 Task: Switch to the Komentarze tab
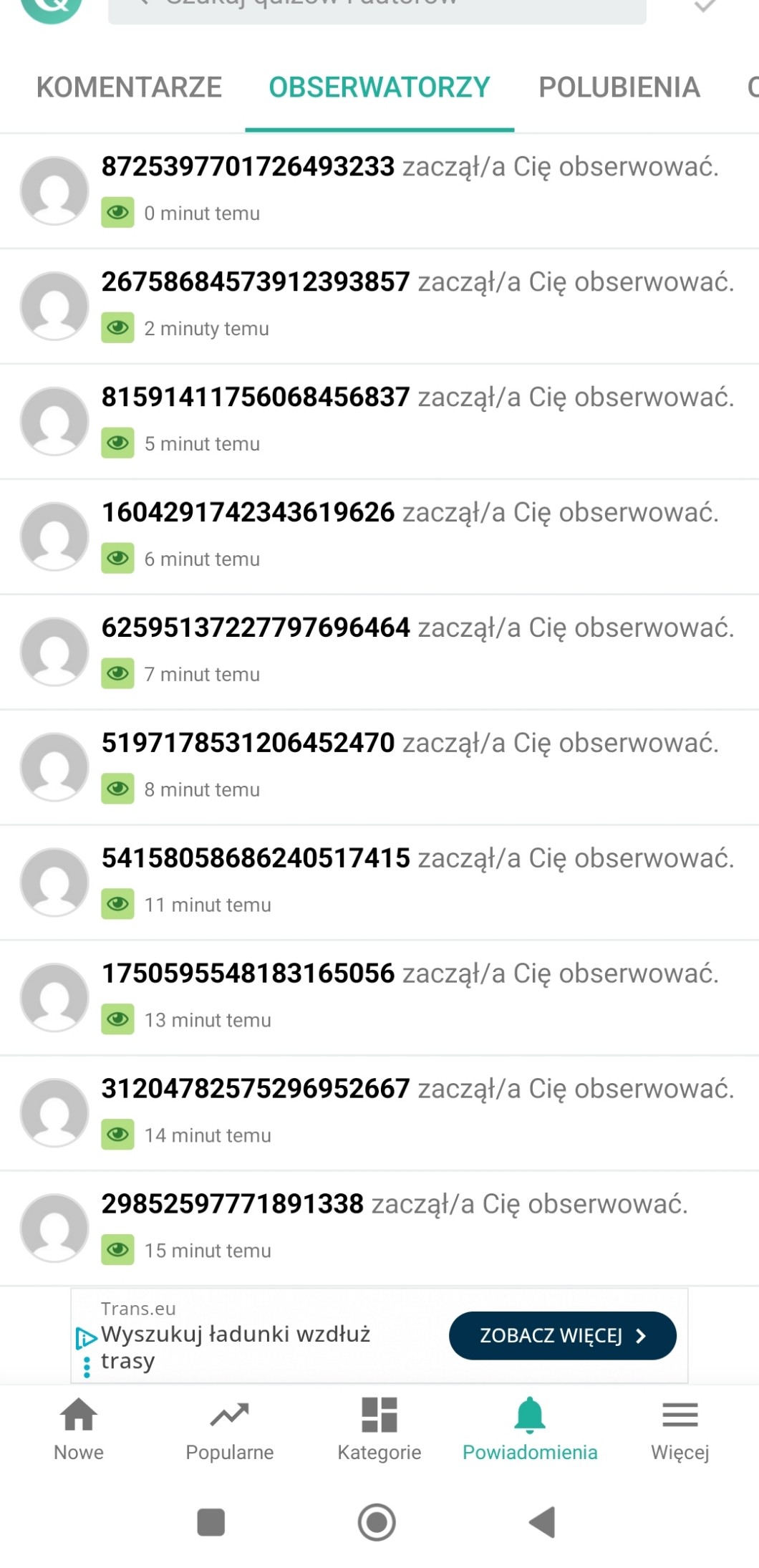pos(129,87)
